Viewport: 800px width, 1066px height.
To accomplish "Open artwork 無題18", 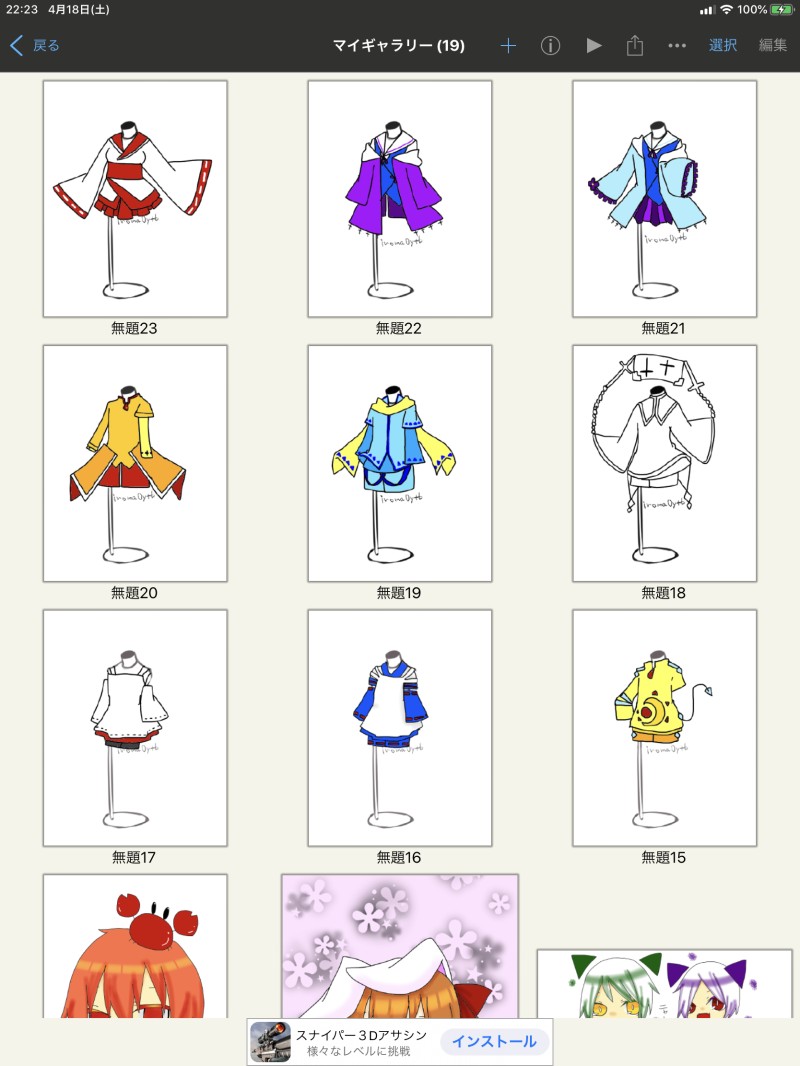I will pos(664,463).
